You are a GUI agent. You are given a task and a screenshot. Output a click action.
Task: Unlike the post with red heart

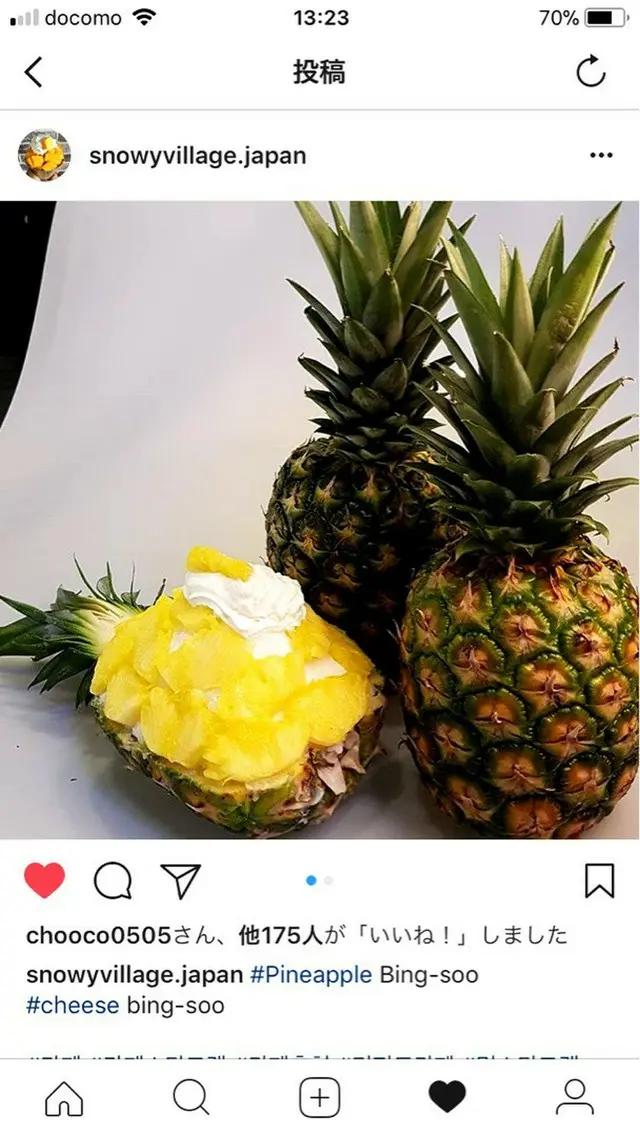tap(44, 880)
